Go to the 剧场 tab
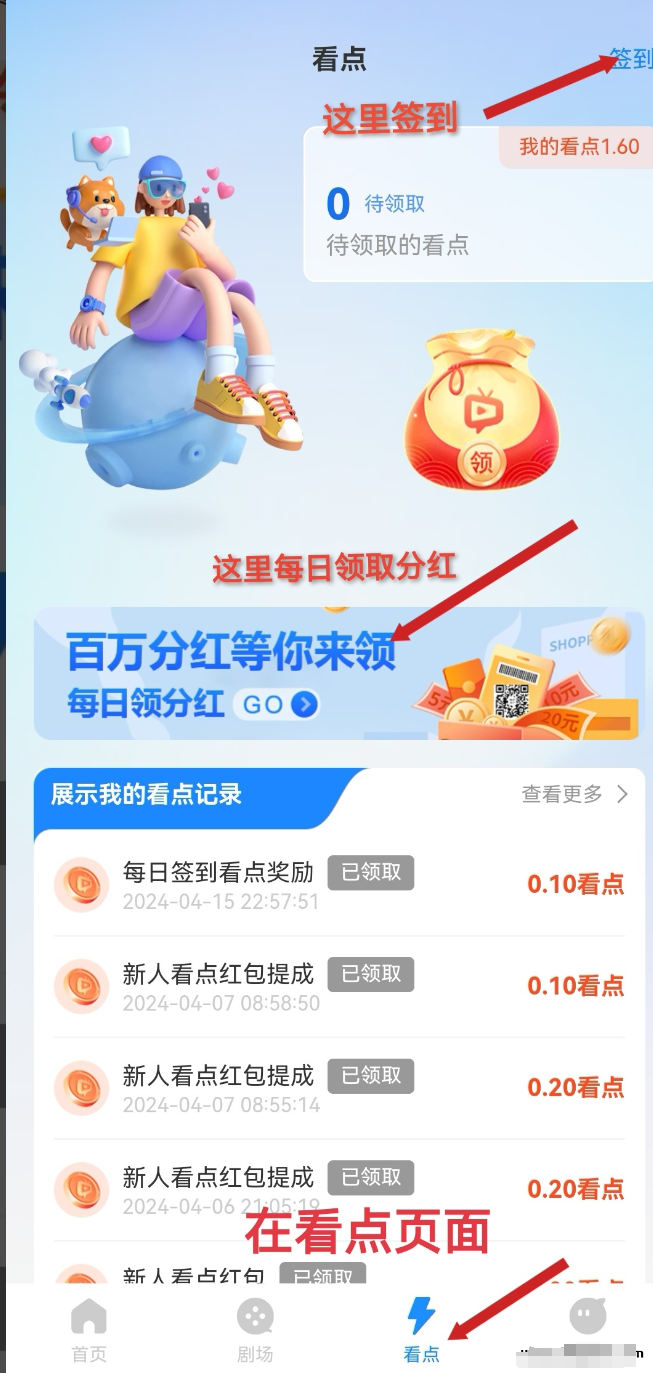 click(x=255, y=1329)
